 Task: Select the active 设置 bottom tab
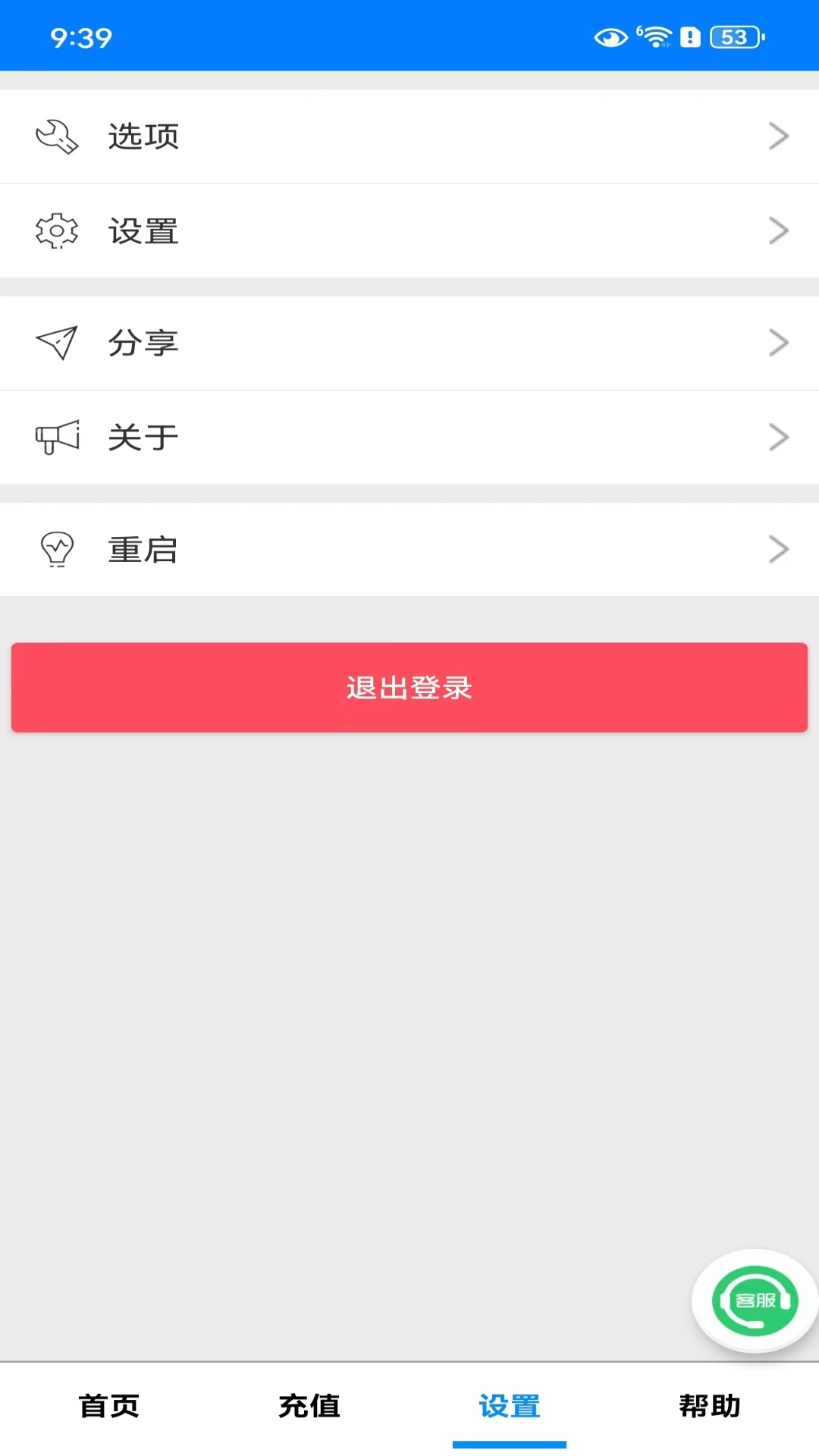click(x=510, y=1406)
